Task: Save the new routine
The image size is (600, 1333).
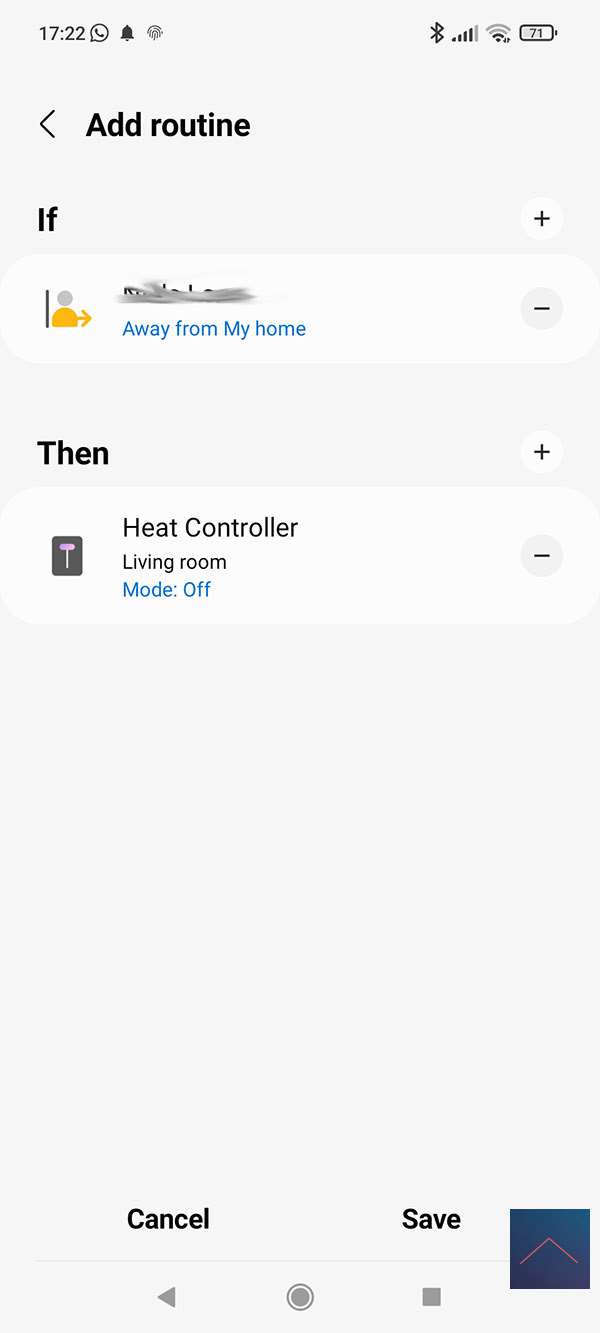Action: click(x=431, y=1218)
